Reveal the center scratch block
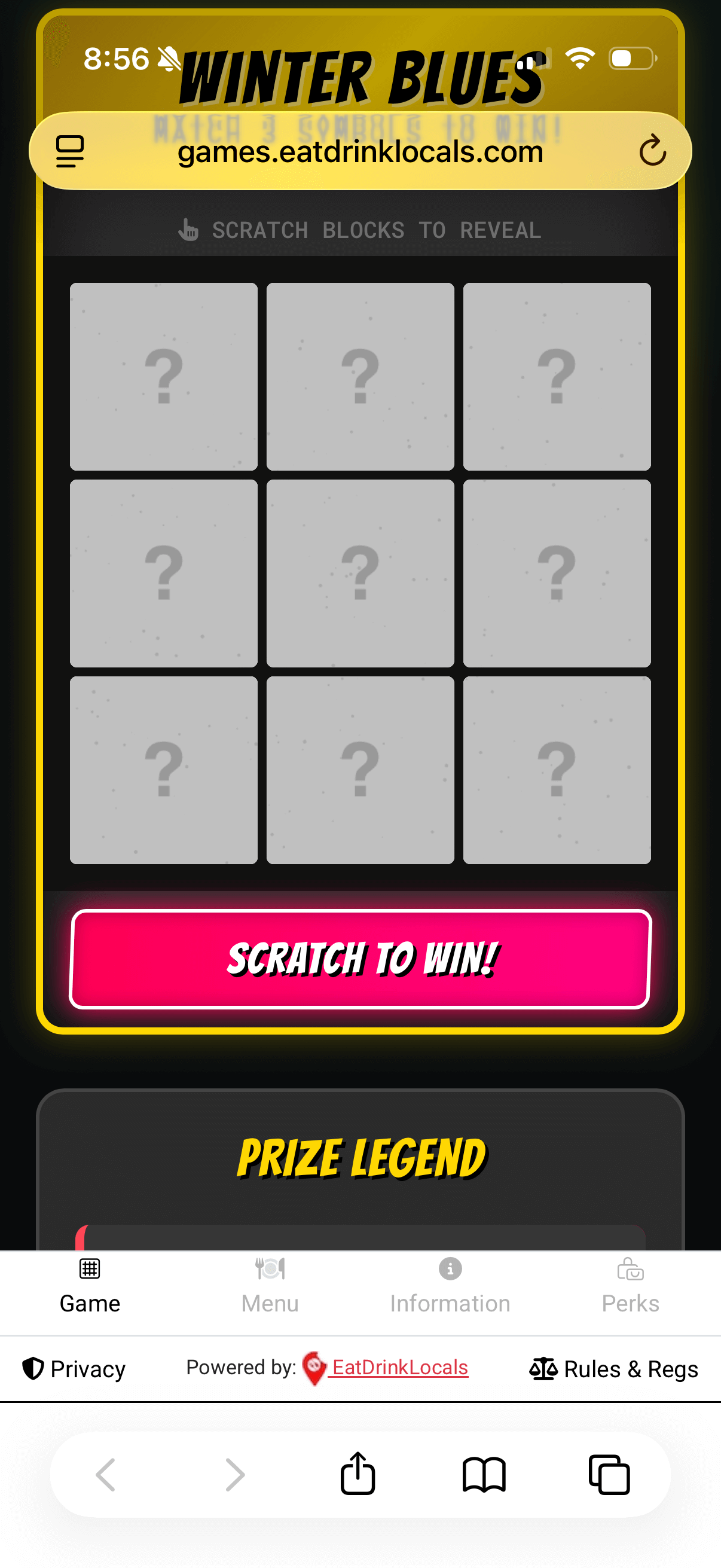 pyautogui.click(x=360, y=573)
